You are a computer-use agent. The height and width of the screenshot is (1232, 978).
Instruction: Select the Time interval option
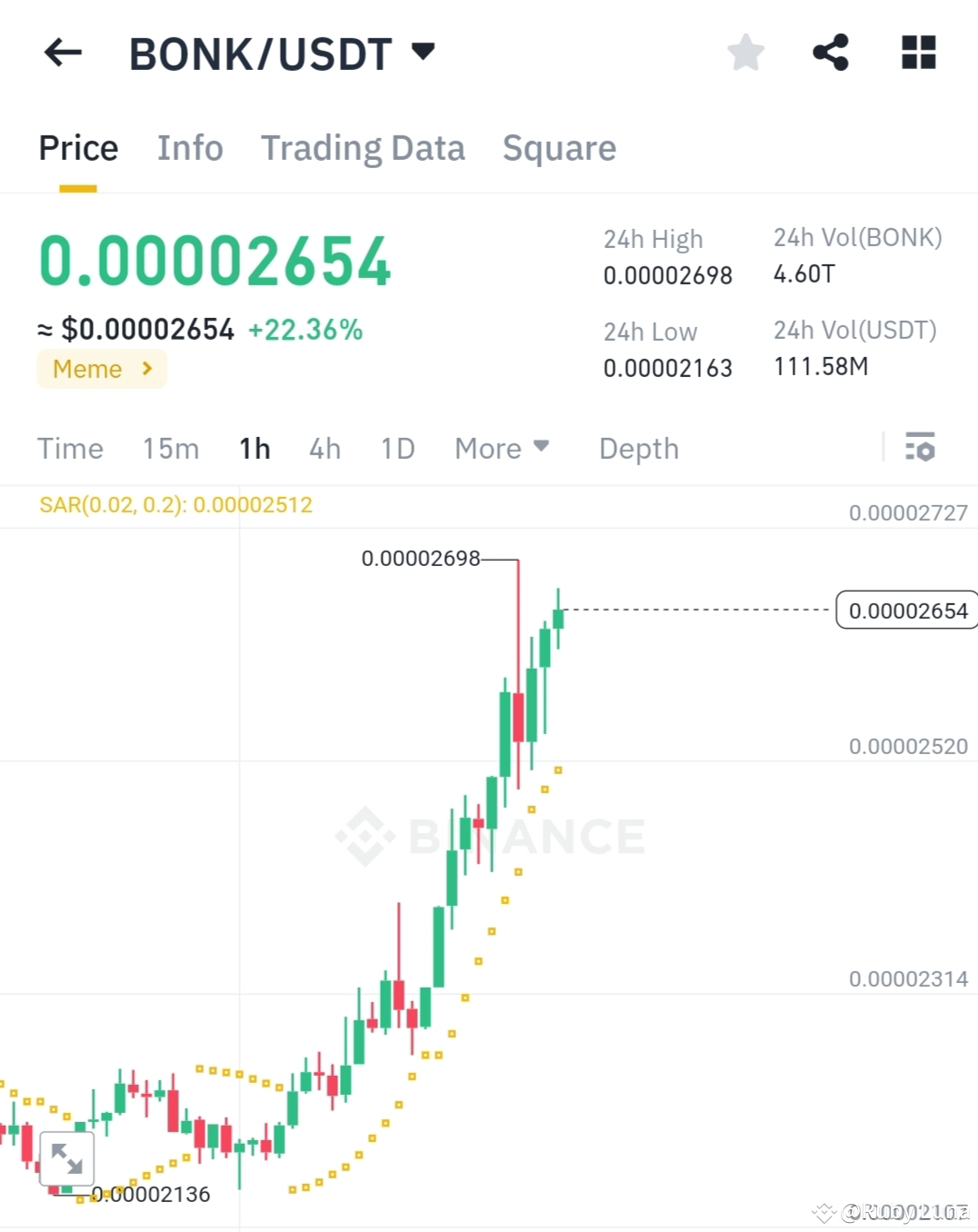pyautogui.click(x=70, y=448)
